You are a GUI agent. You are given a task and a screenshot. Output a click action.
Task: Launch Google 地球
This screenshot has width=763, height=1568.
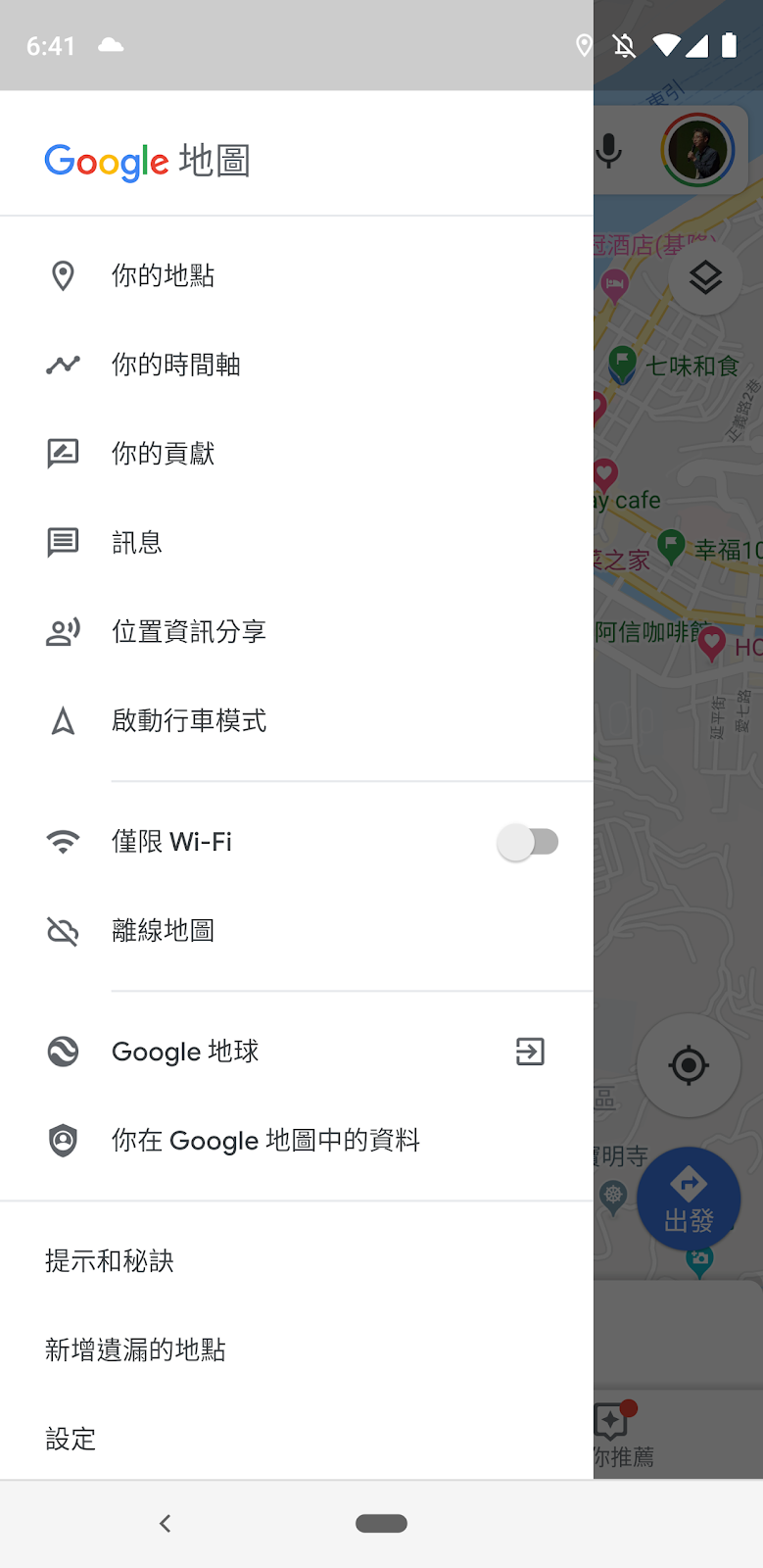point(297,1052)
